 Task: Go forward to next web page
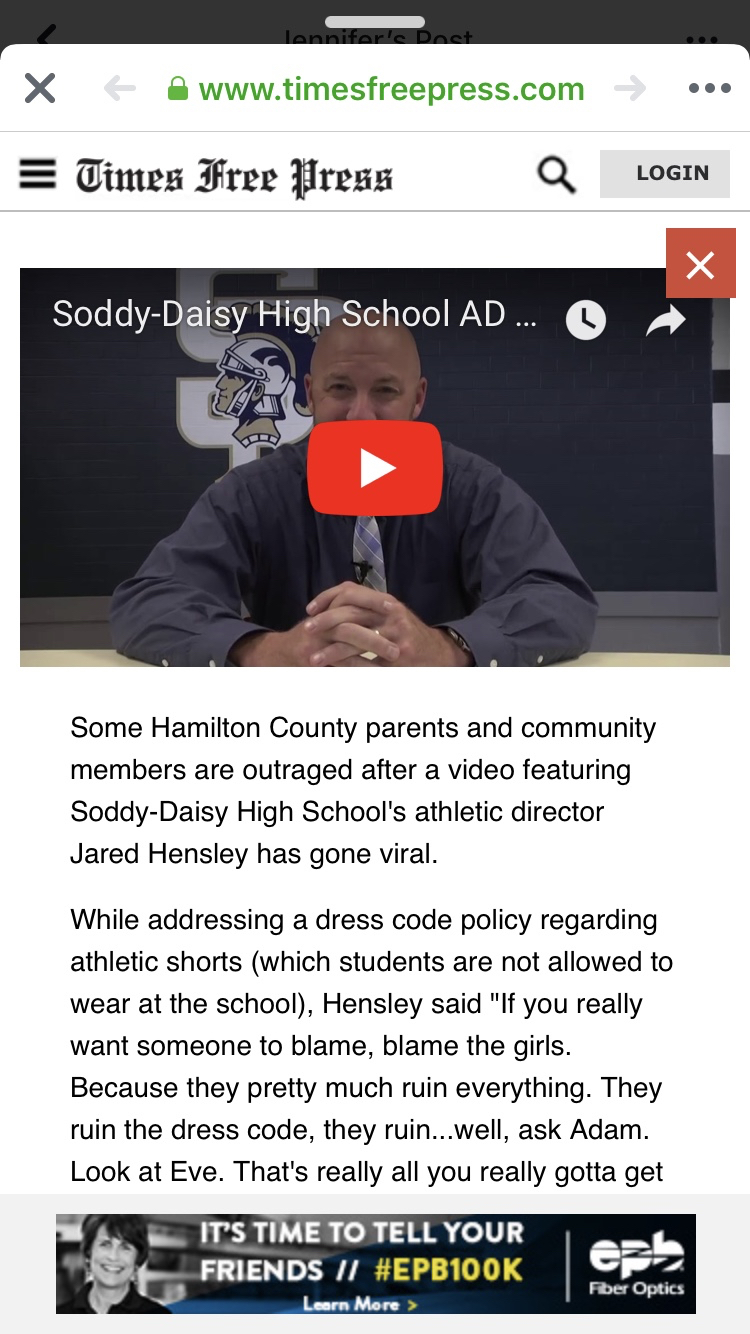click(630, 89)
